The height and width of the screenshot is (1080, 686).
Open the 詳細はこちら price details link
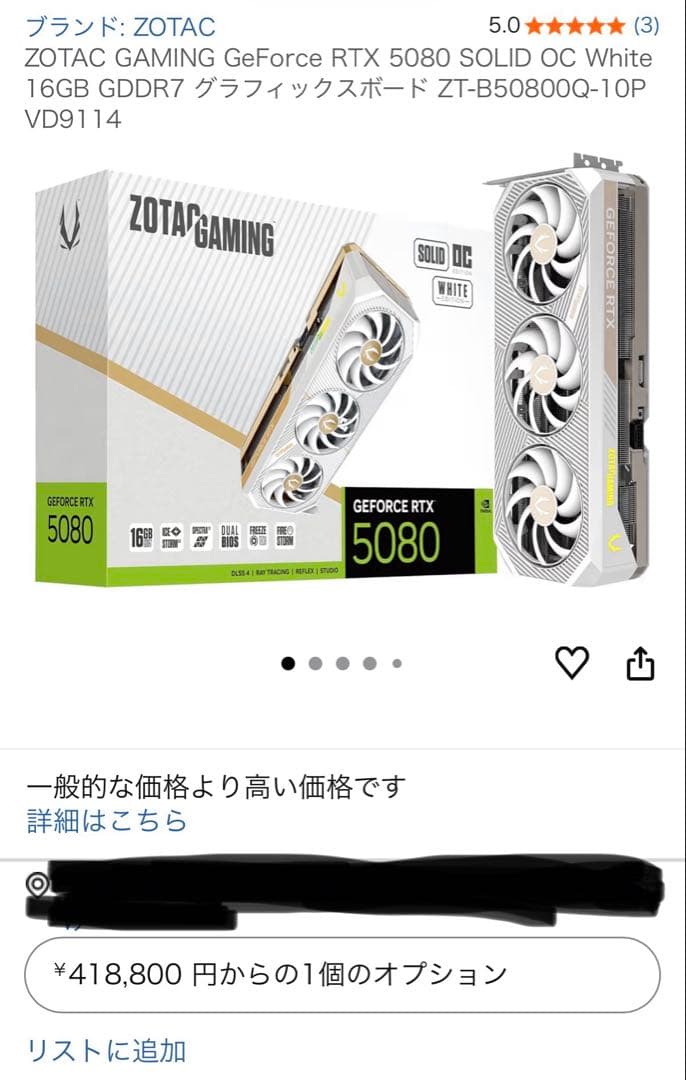107,821
